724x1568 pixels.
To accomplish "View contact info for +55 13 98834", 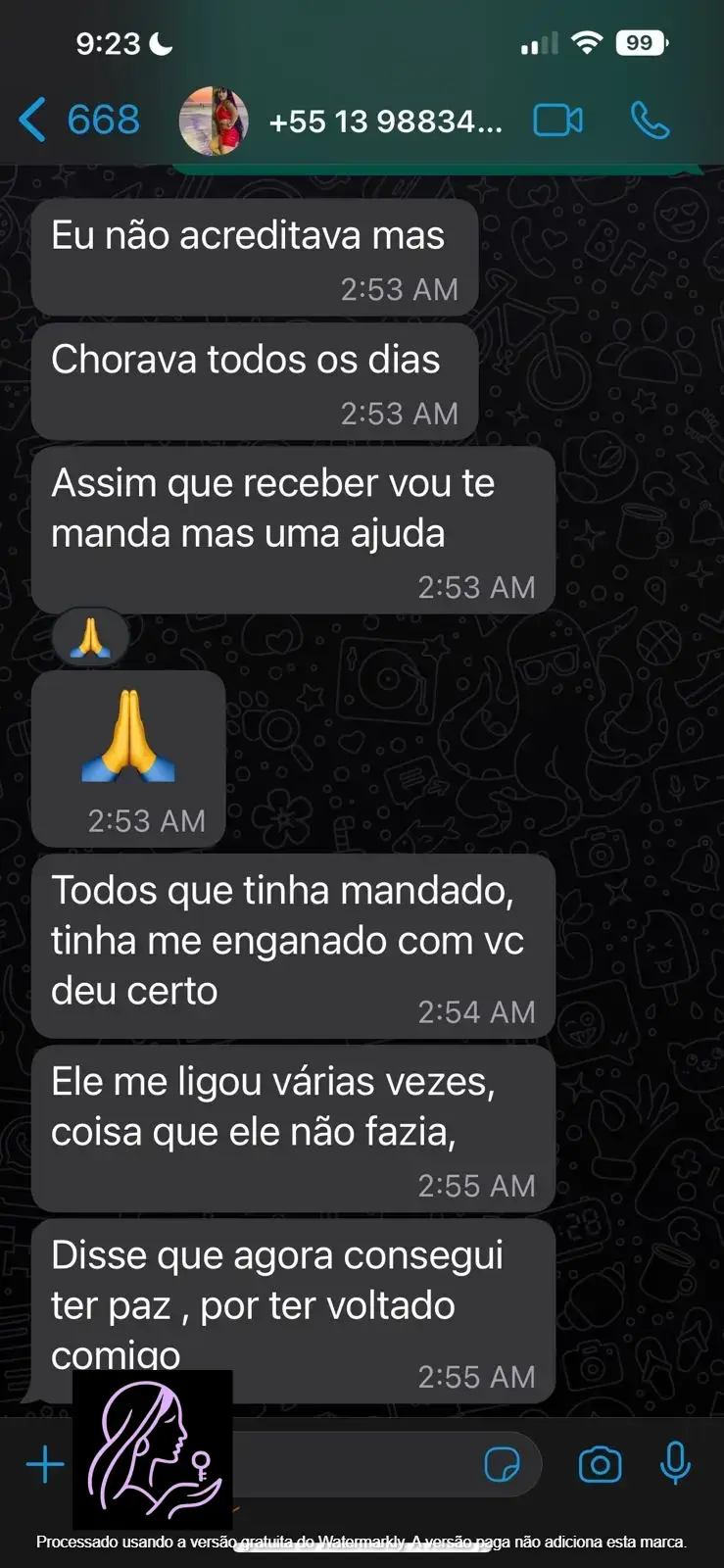I will tap(385, 122).
